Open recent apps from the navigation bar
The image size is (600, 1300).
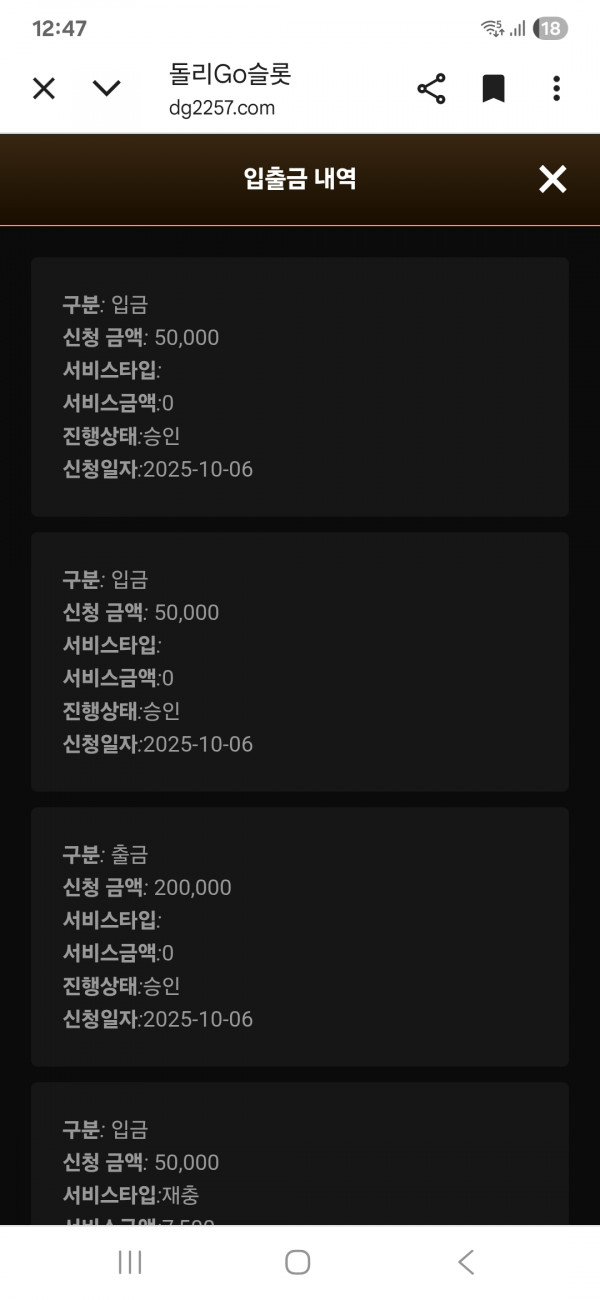[x=130, y=1262]
